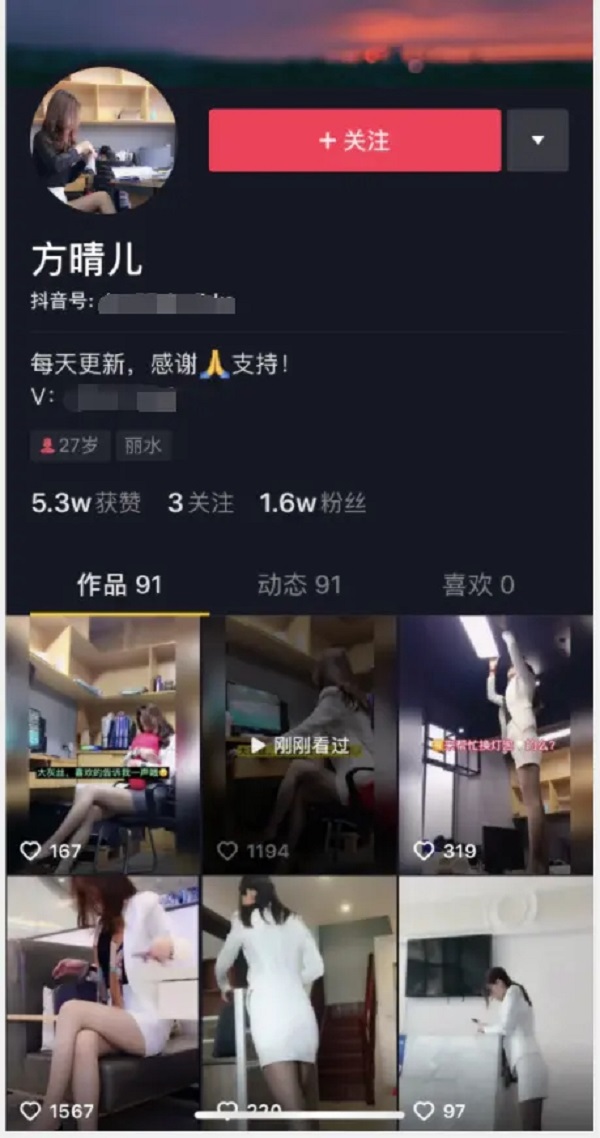Screen dimensions: 600x1138
Task: Open the 刚刚看过 video with 1194 likes
Action: (x=299, y=744)
